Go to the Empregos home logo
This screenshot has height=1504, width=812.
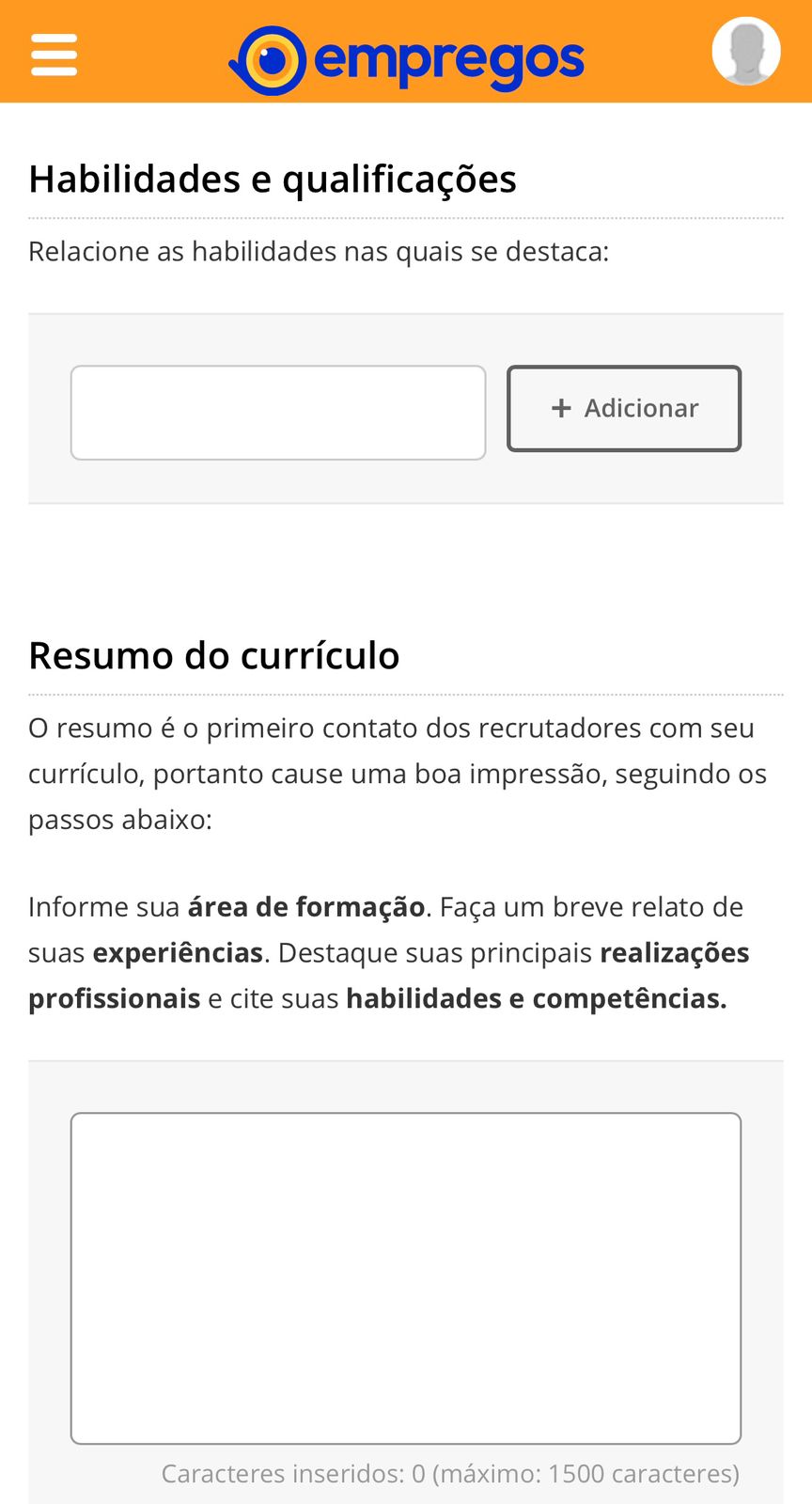point(406,60)
